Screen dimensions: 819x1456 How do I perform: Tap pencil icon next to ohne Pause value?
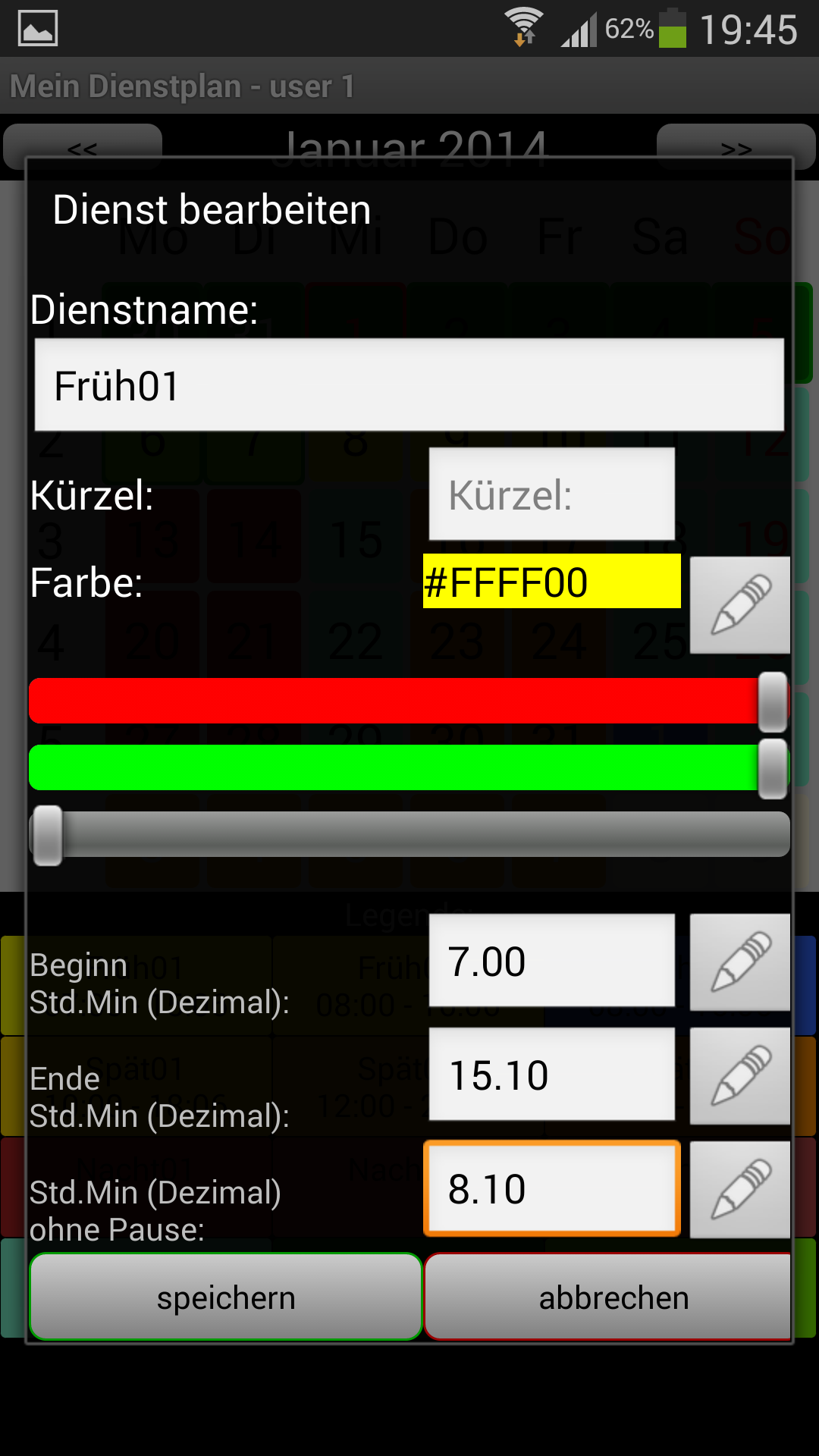739,1190
